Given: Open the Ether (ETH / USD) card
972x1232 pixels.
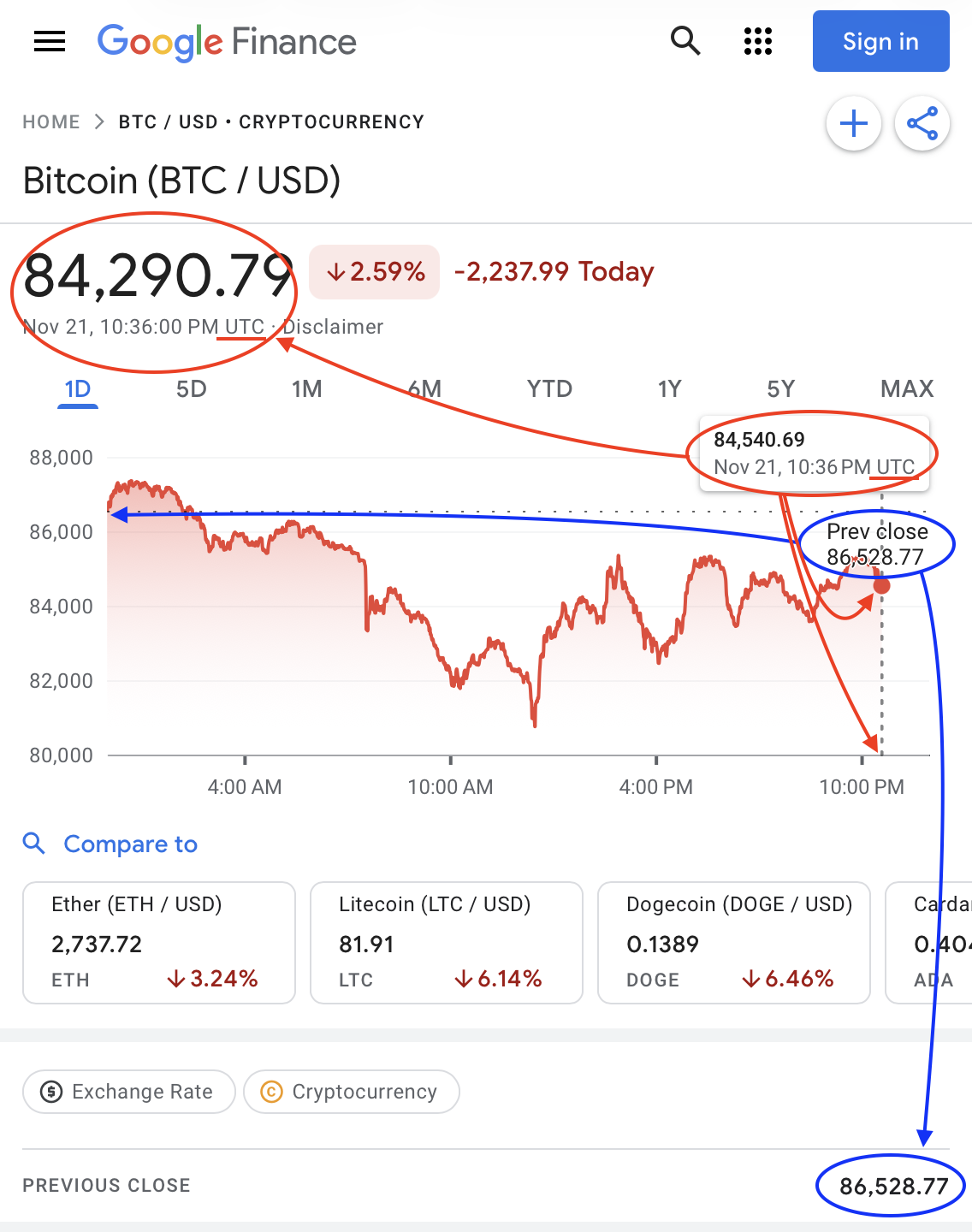Looking at the screenshot, I should (x=159, y=942).
